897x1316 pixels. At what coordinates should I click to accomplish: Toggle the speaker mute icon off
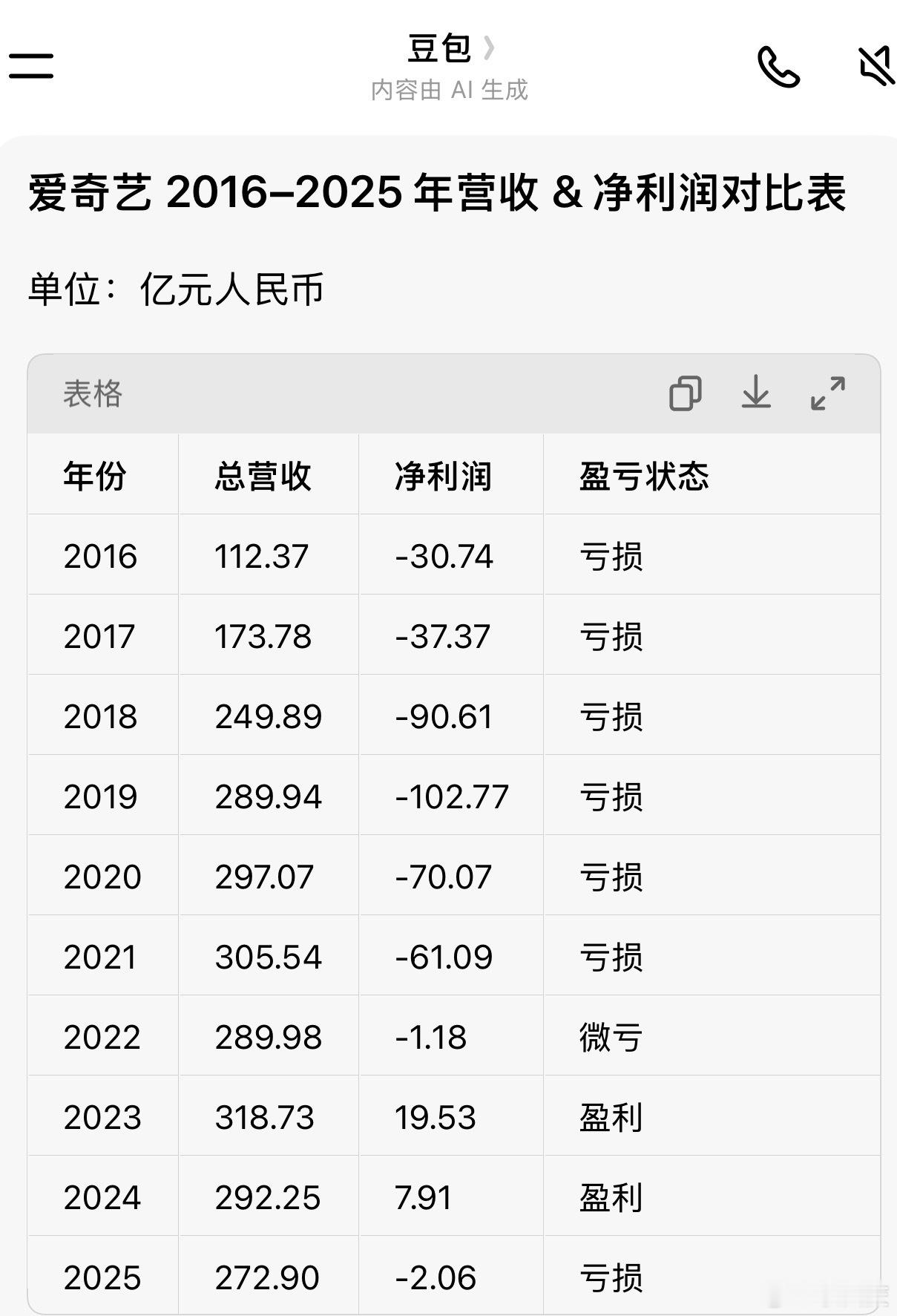875,65
